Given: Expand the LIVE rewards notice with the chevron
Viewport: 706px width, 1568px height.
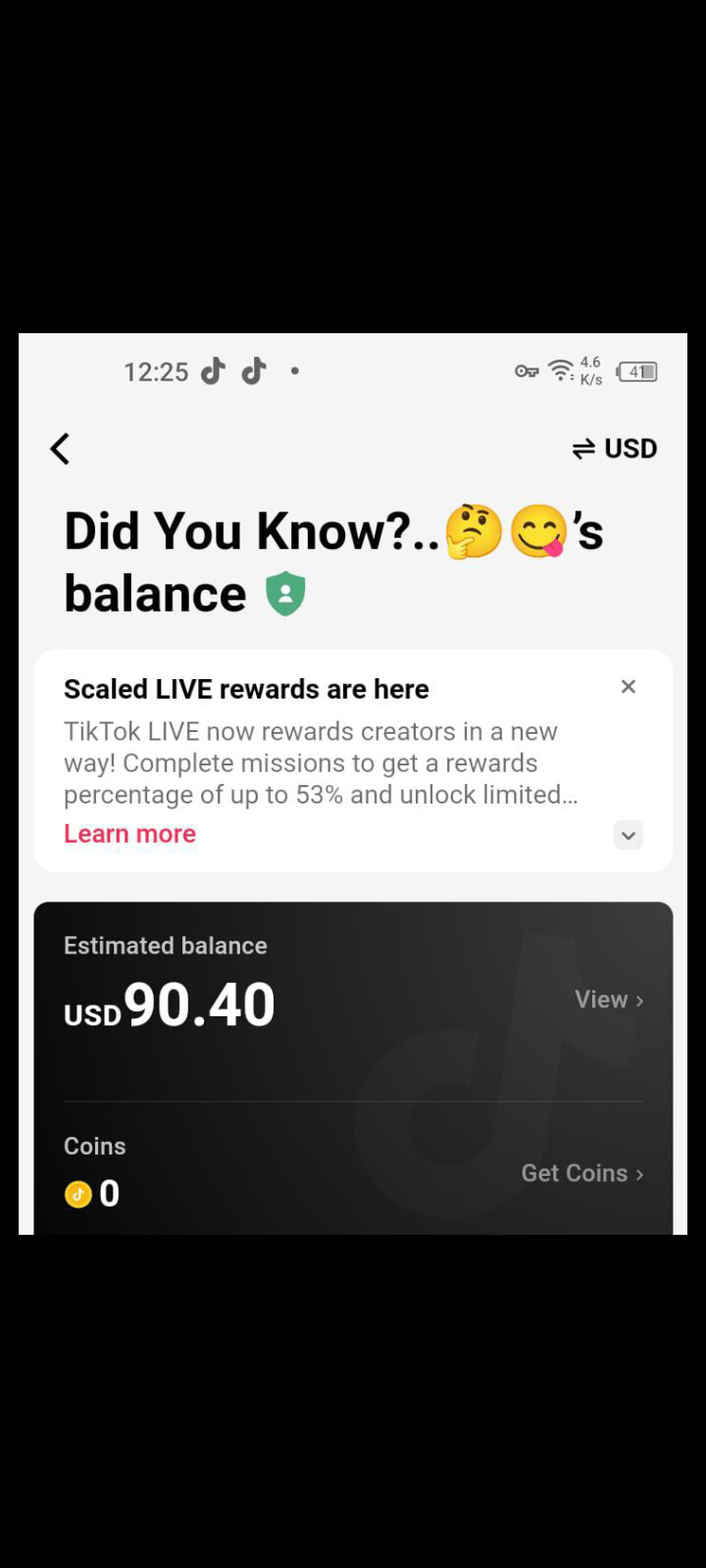Looking at the screenshot, I should (629, 835).
